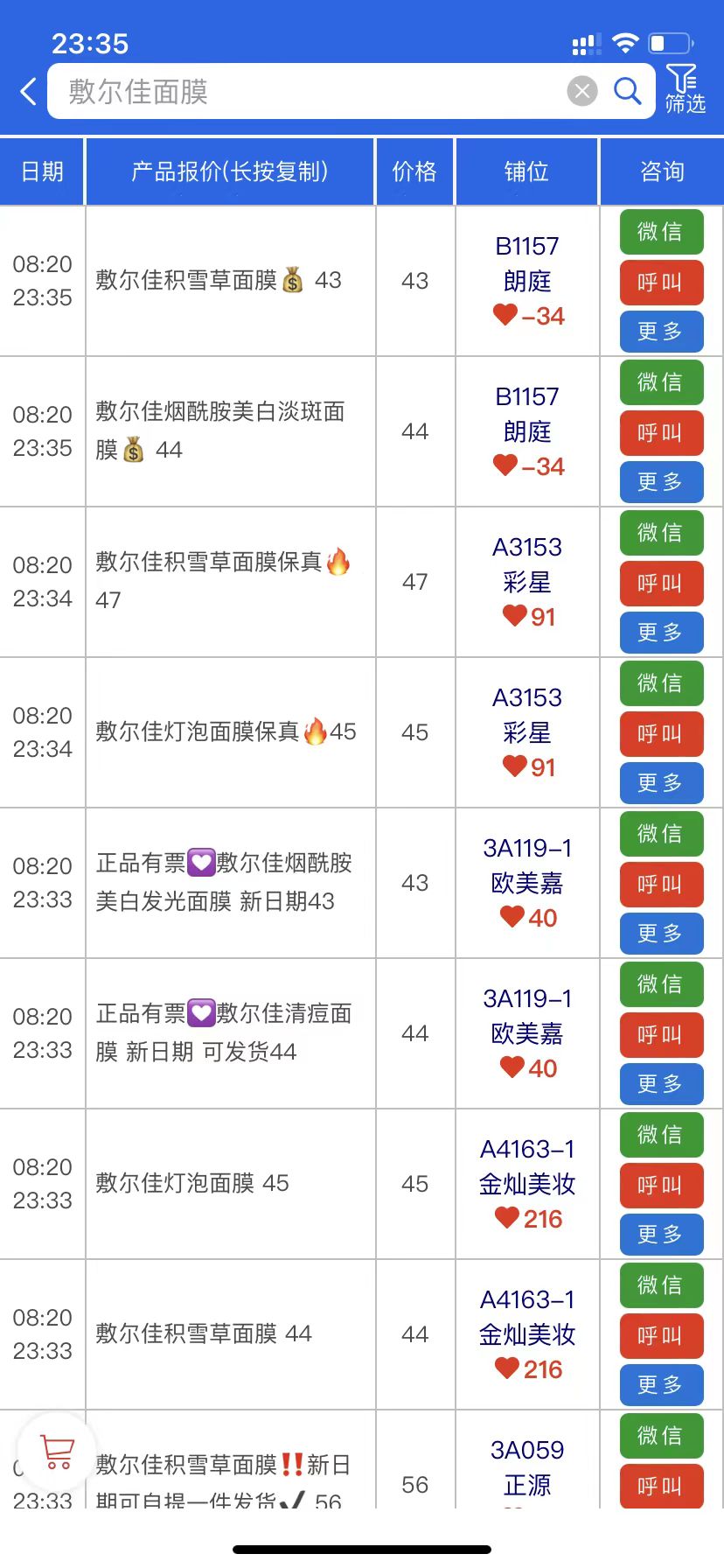
Task: Go back using the top-left arrow
Action: tap(29, 91)
